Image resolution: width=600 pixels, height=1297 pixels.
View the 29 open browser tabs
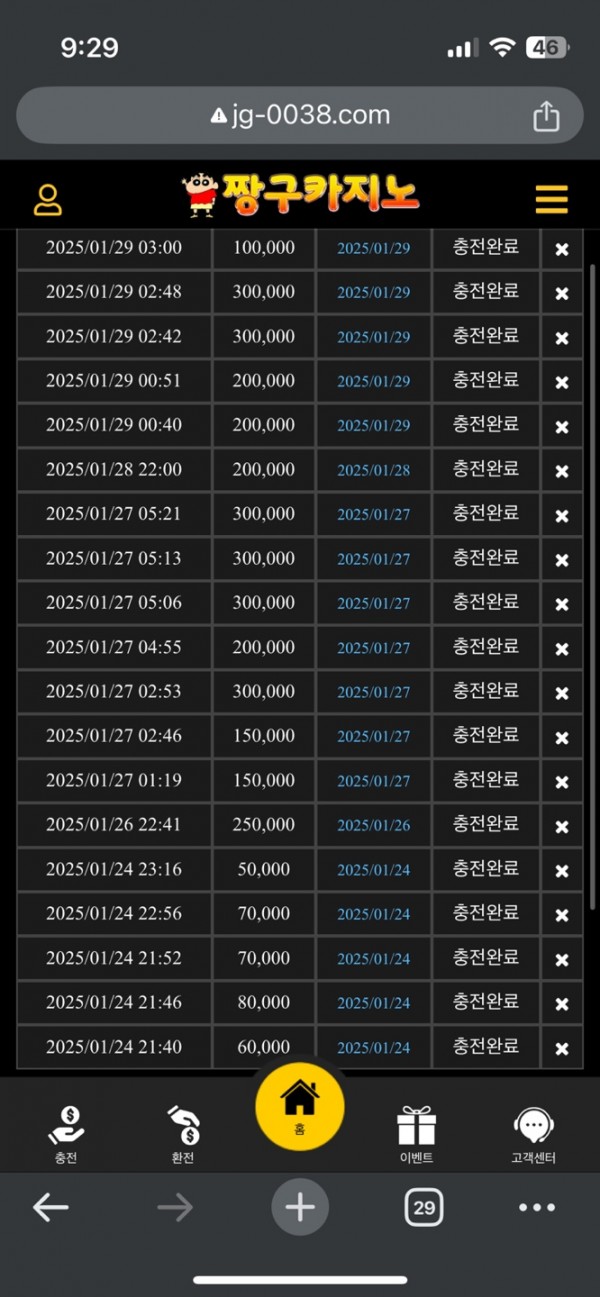424,1208
